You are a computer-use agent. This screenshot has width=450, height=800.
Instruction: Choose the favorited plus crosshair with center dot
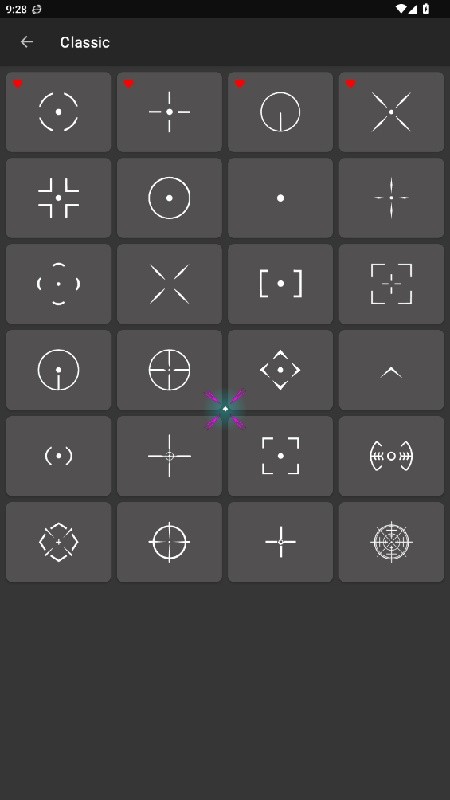click(169, 112)
